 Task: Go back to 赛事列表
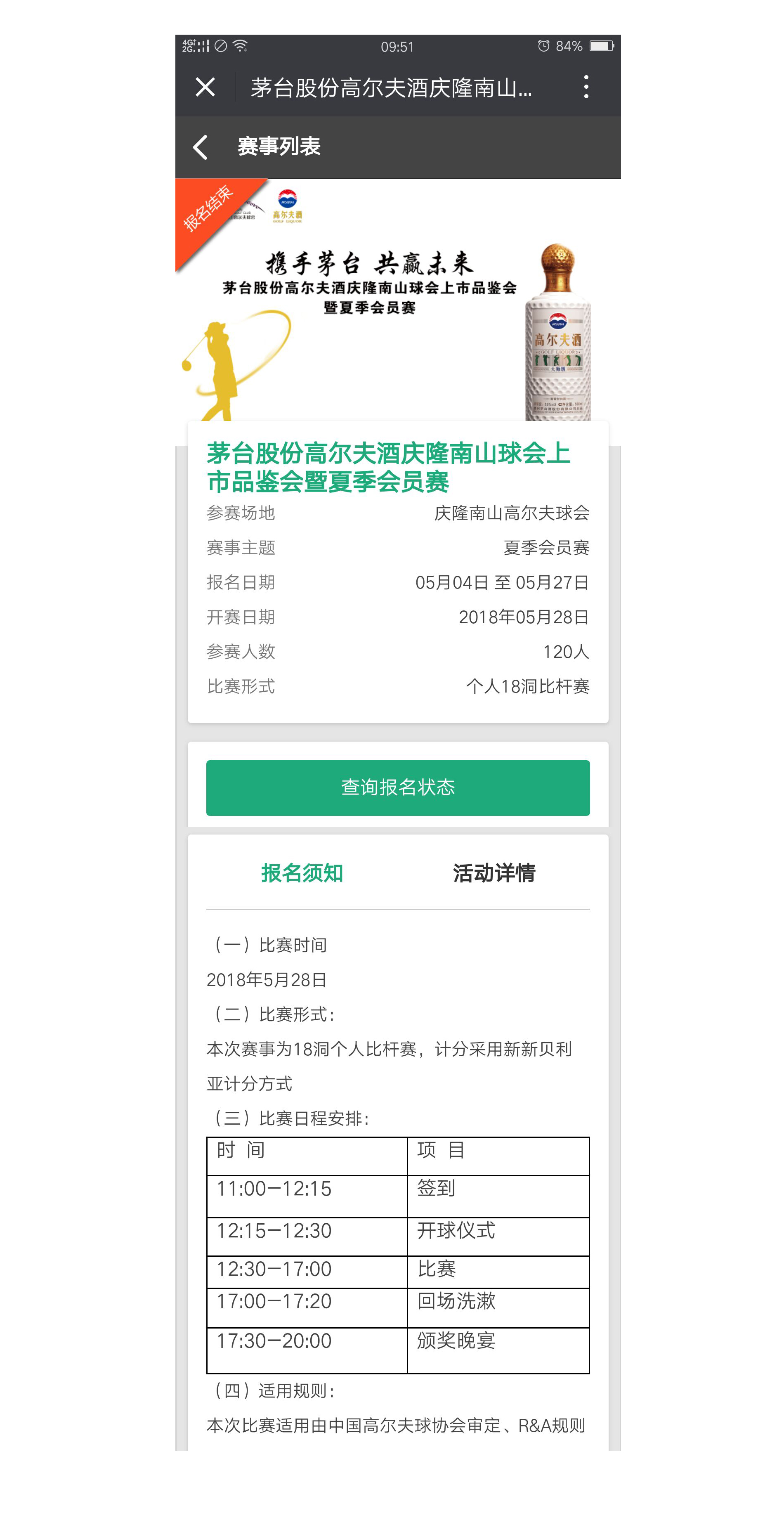[x=201, y=147]
